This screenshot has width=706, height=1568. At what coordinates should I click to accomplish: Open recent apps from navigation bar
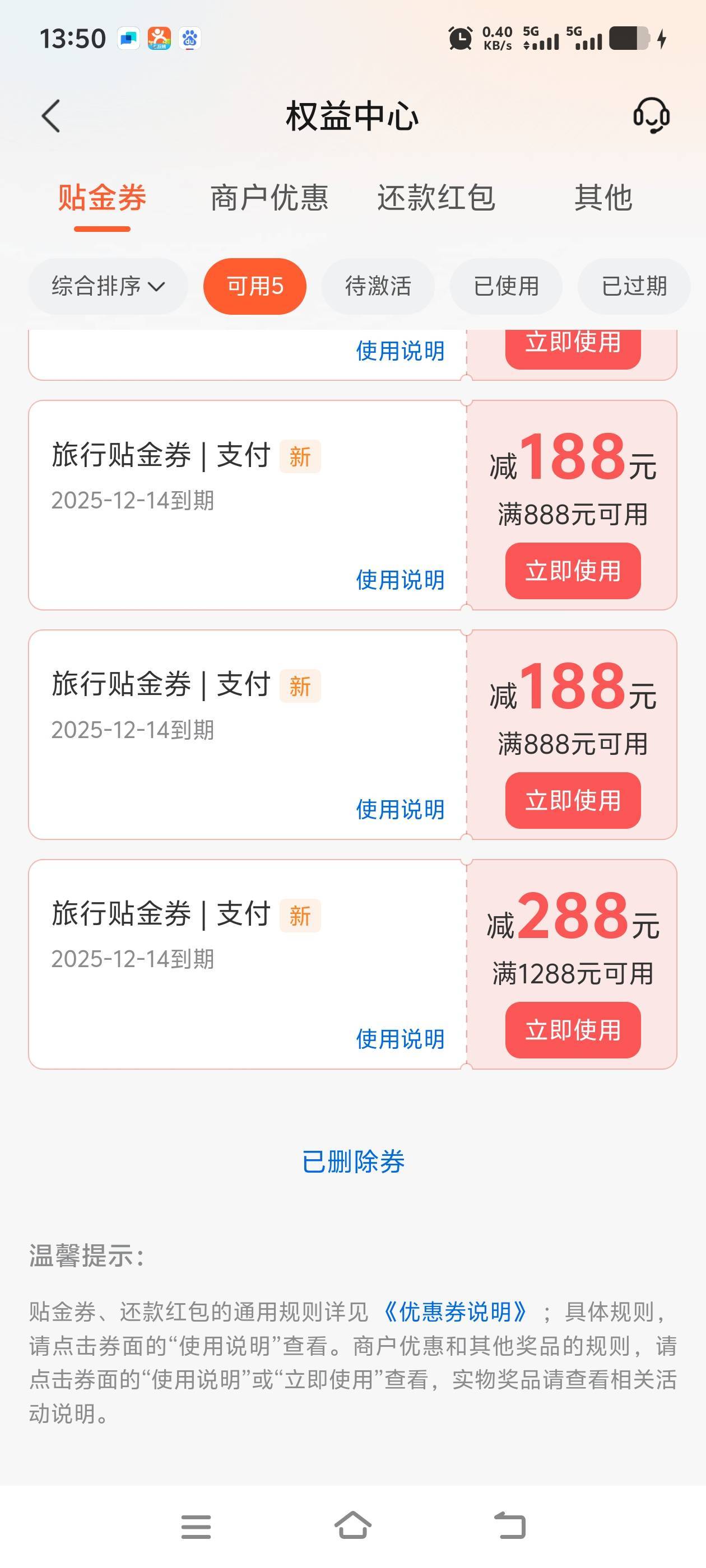coord(196,1527)
